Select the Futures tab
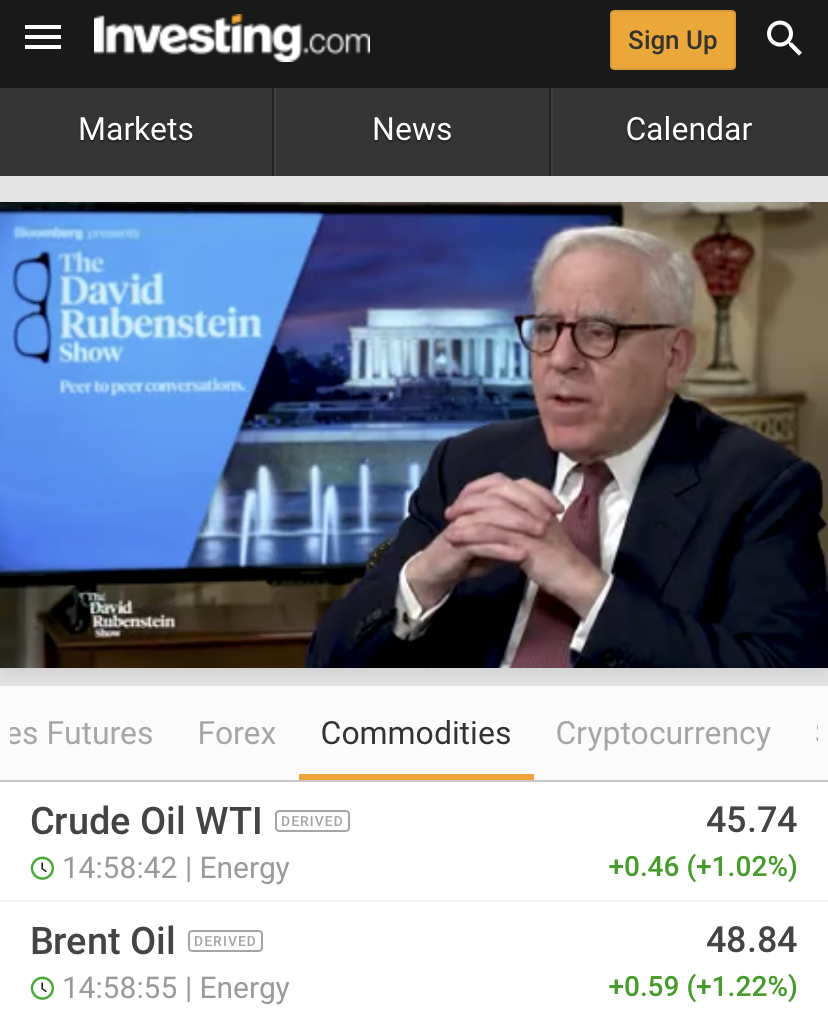This screenshot has width=828, height=1019. (82, 734)
